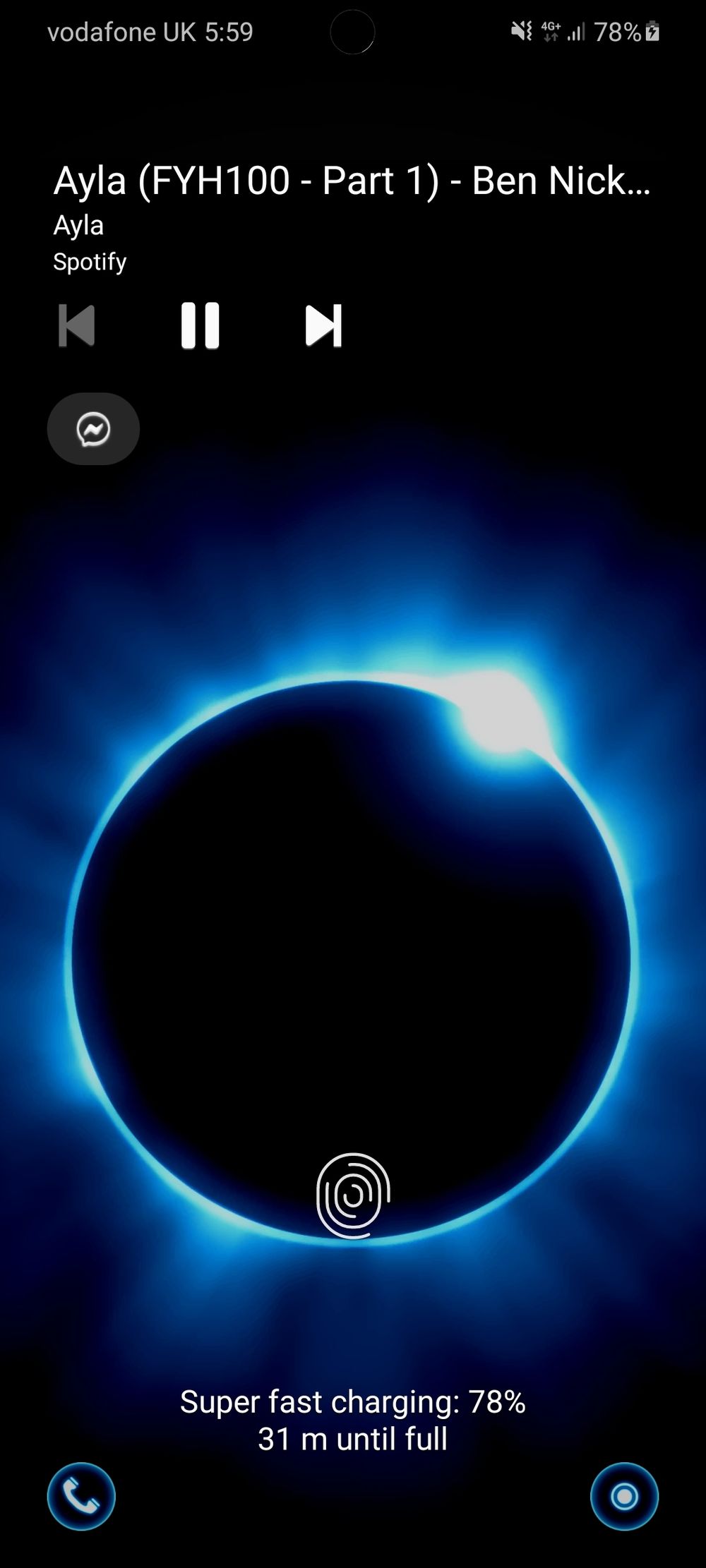Tap the fingerprint sensor to unlock
The height and width of the screenshot is (1568, 706).
[353, 1195]
